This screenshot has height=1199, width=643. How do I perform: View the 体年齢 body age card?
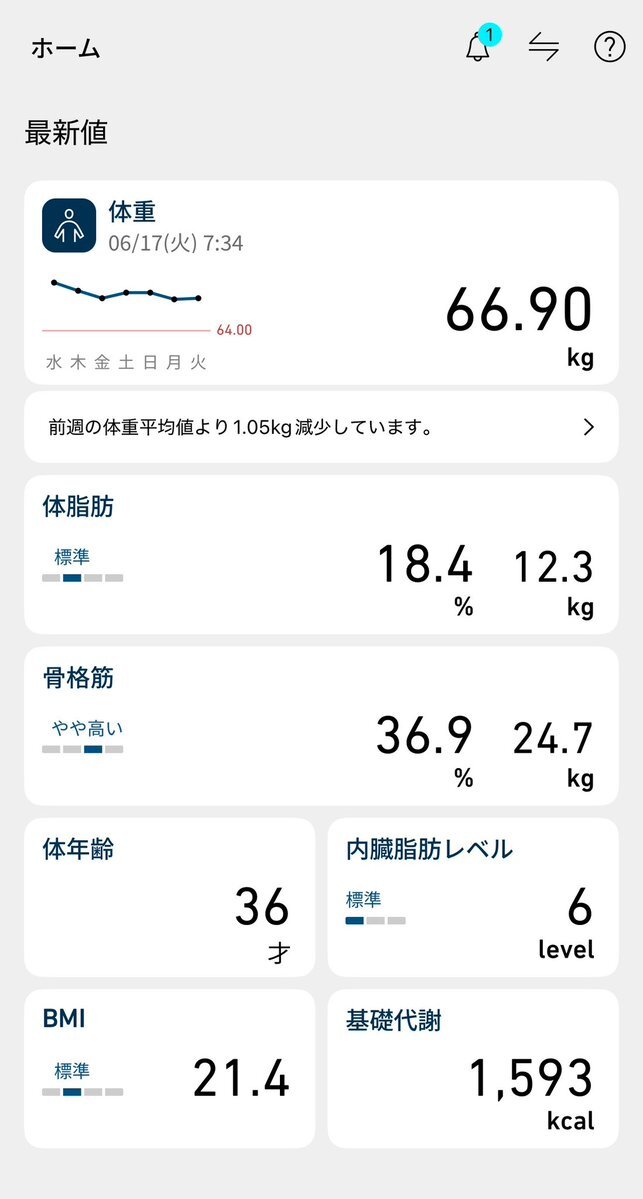pos(170,897)
